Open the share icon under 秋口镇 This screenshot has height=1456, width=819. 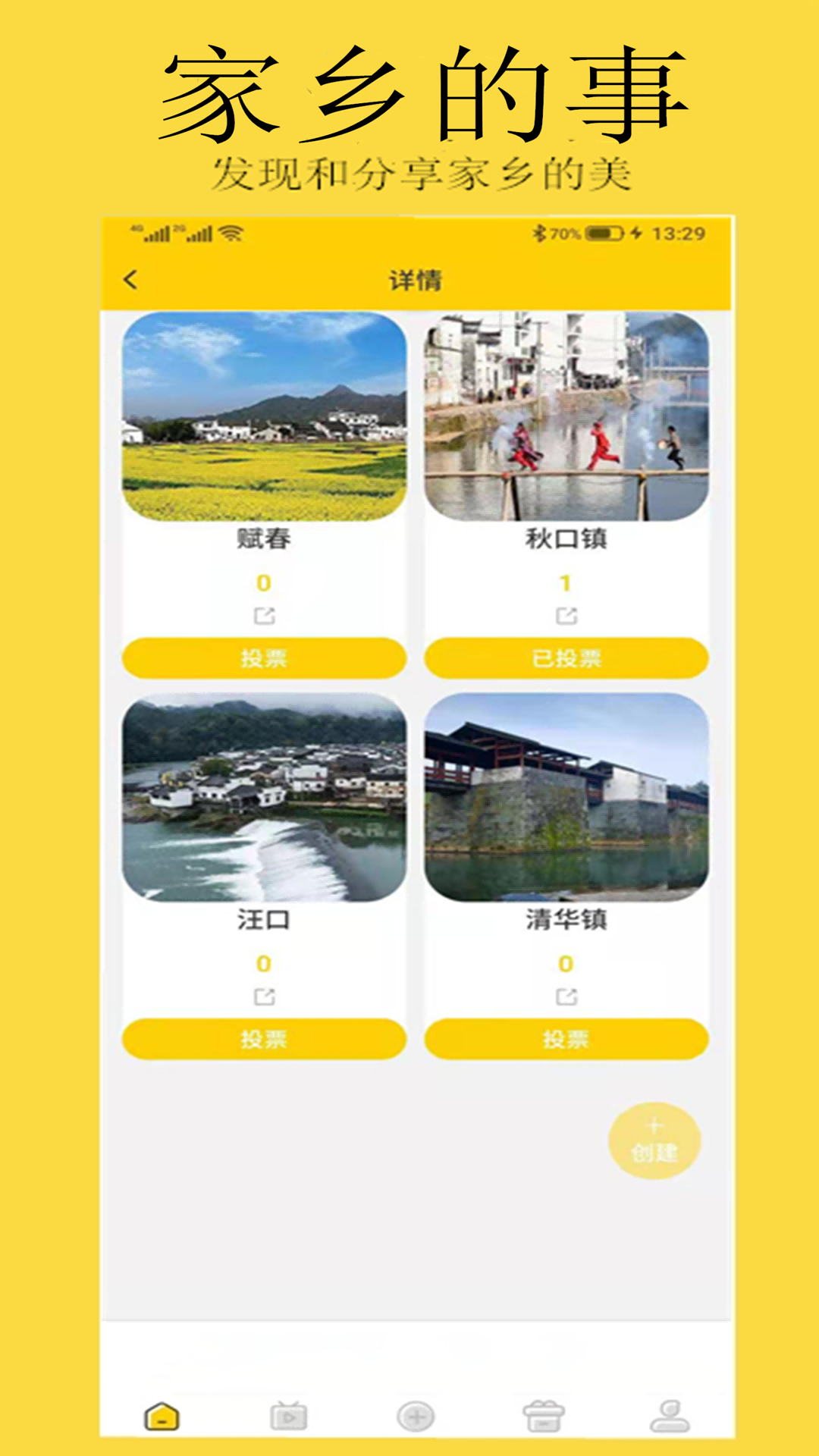pyautogui.click(x=564, y=616)
